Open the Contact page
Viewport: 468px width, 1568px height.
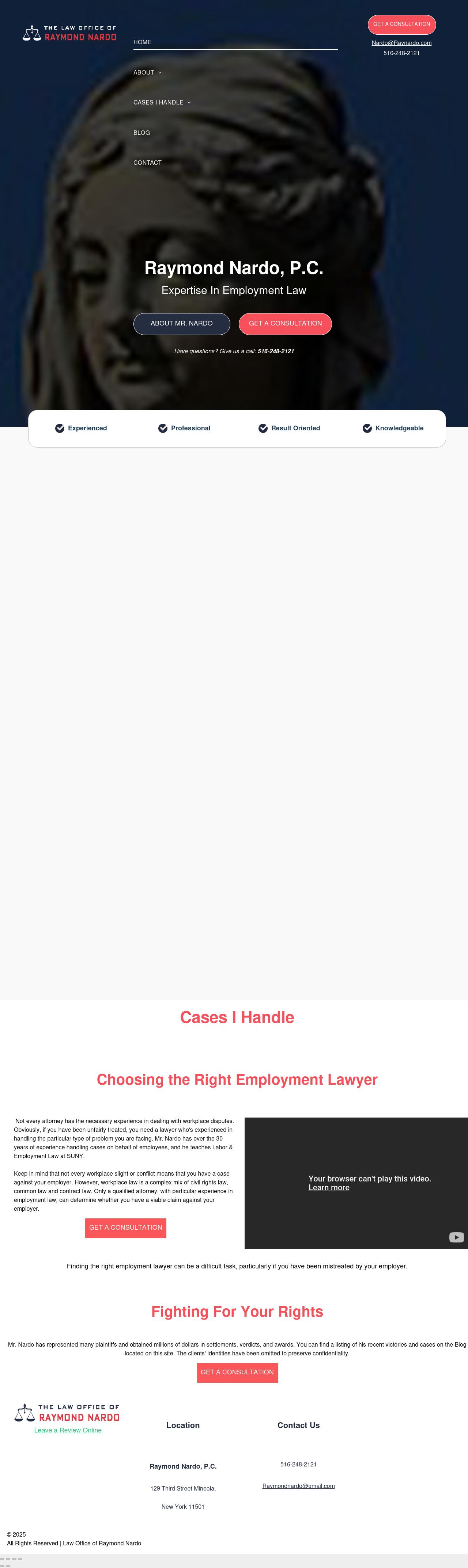[147, 163]
